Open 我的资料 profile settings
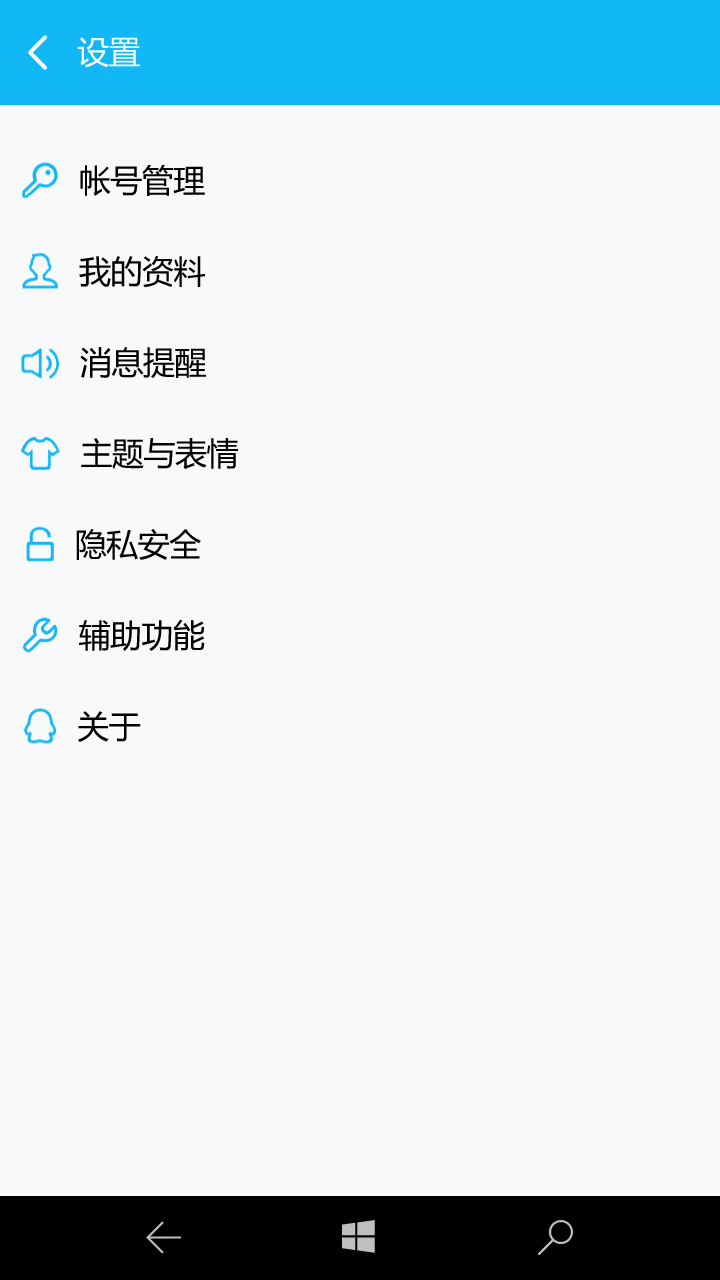 142,272
